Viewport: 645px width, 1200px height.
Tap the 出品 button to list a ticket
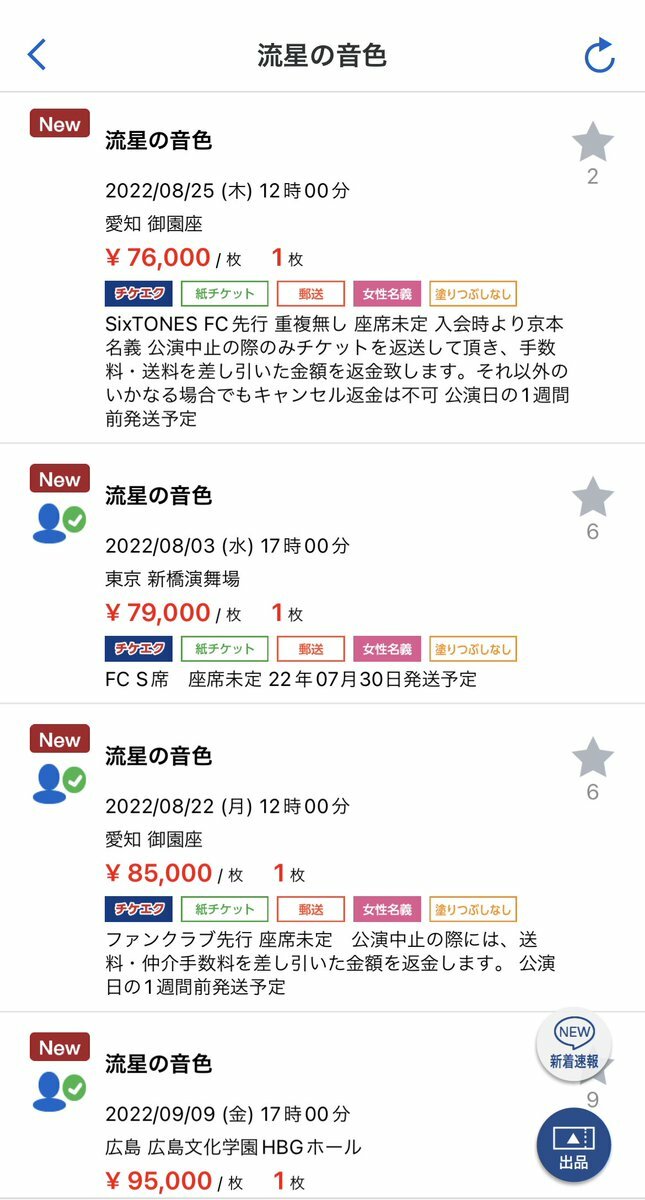click(x=574, y=1146)
